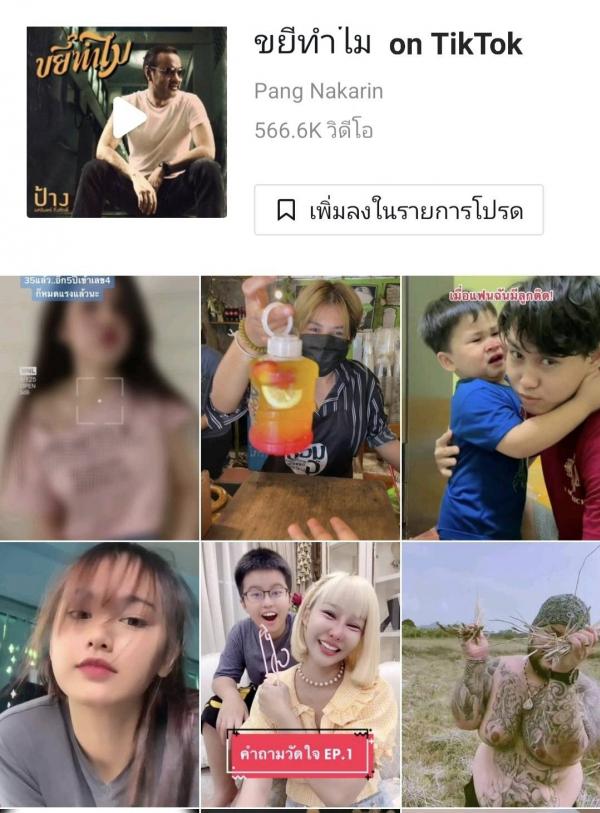Open the selfie video of the girl in a grey shirt
600x813 pixels.
(99, 674)
